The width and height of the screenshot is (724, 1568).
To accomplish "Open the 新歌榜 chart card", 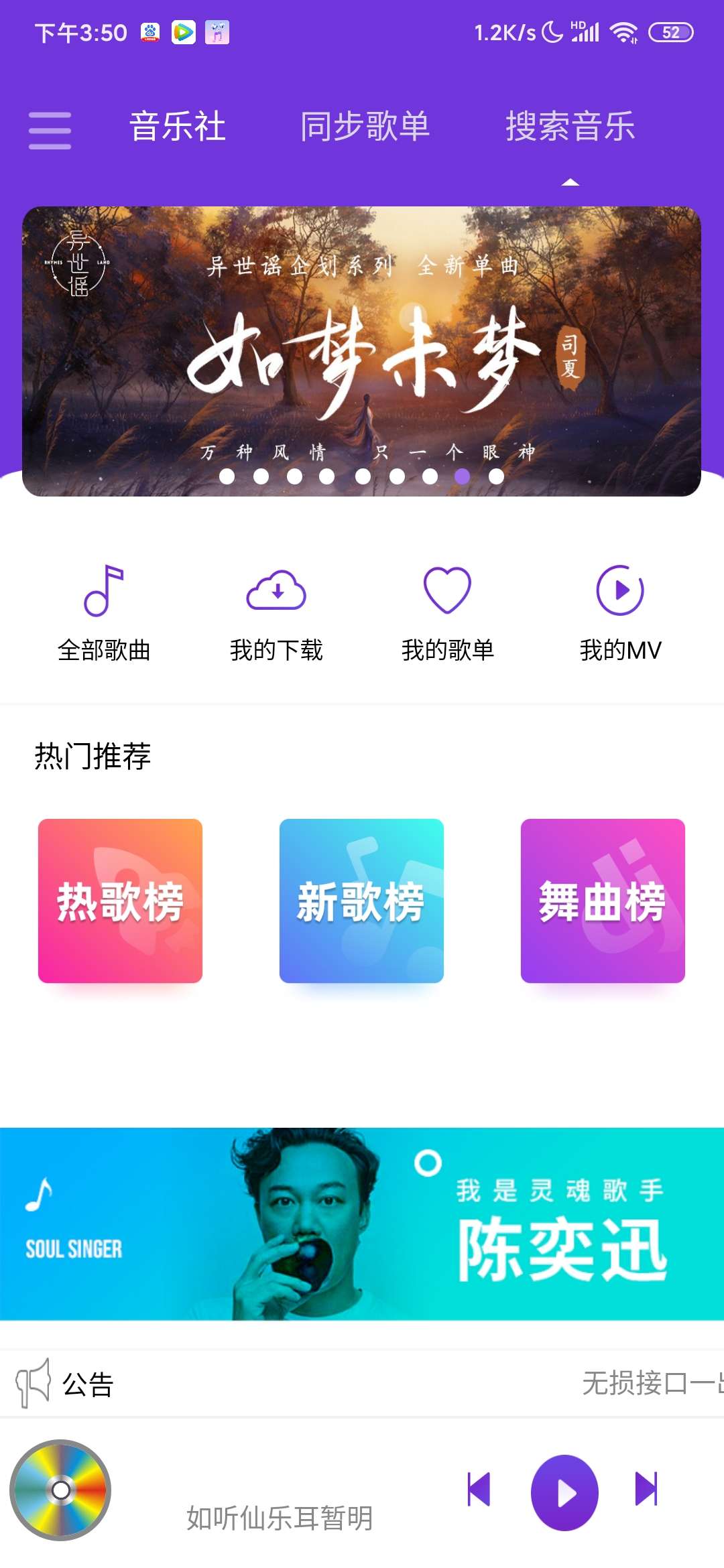I will tap(361, 901).
